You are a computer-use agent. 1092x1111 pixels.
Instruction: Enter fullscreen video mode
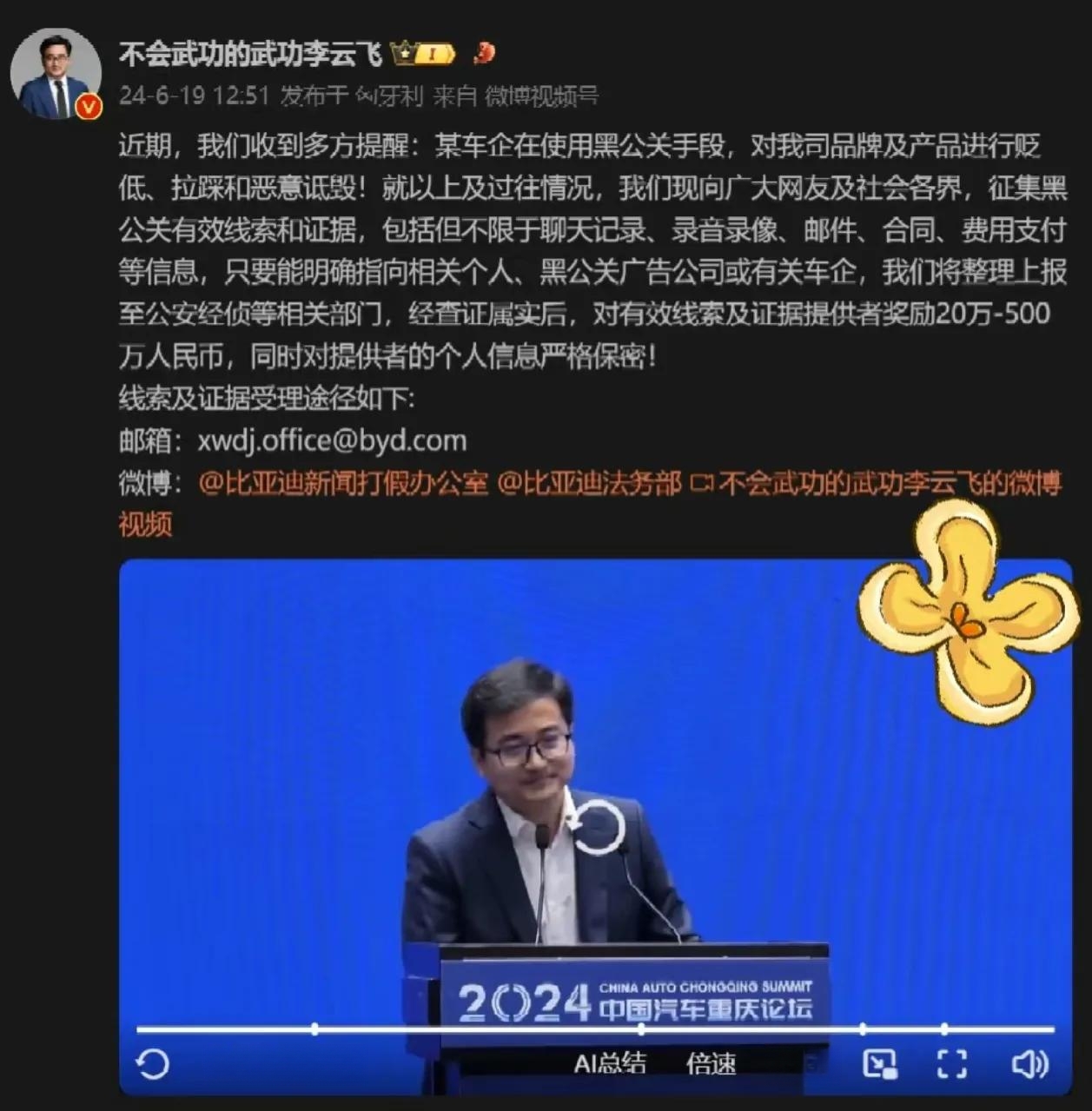point(951,1063)
